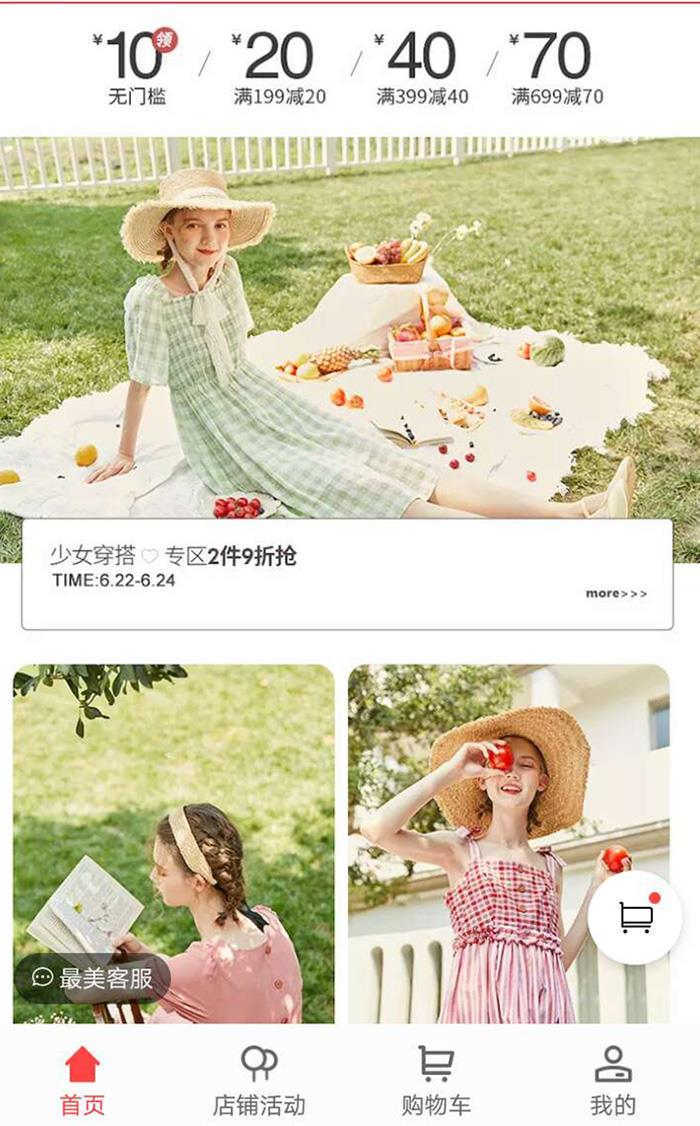
Task: Claim the ¥20 off 199 coupon
Action: (279, 68)
